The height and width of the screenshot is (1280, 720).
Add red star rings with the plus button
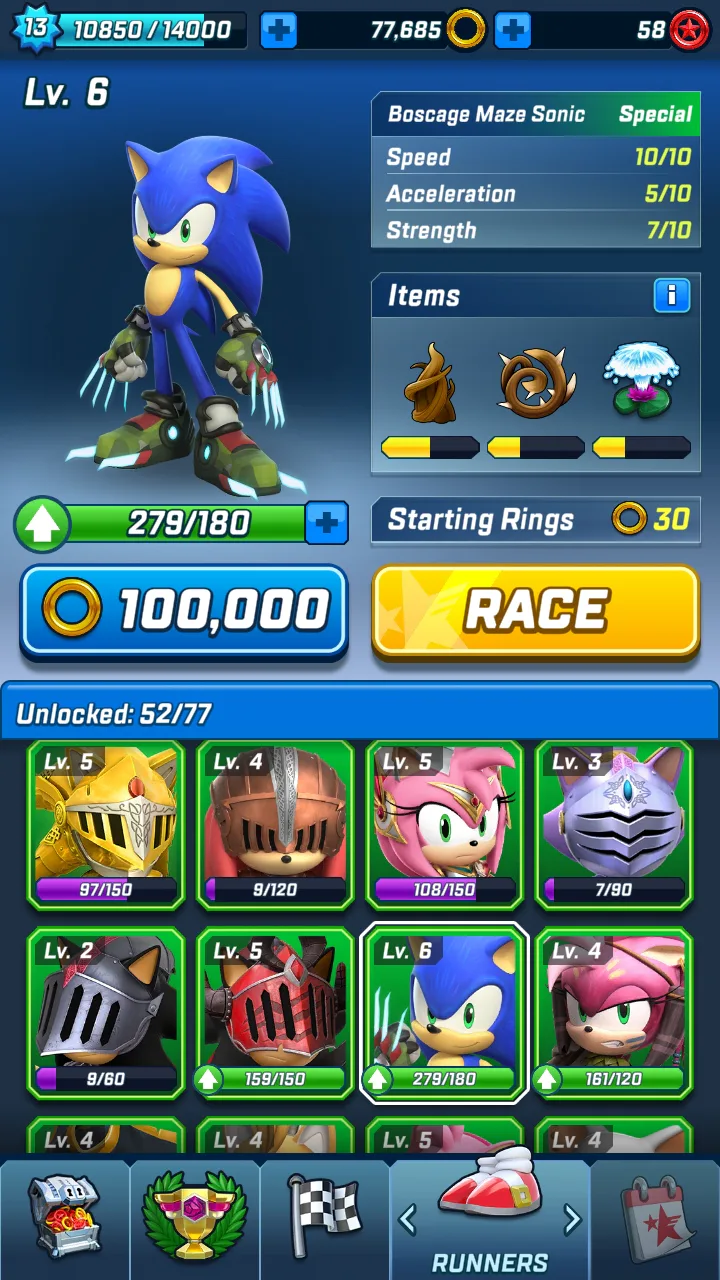point(513,30)
